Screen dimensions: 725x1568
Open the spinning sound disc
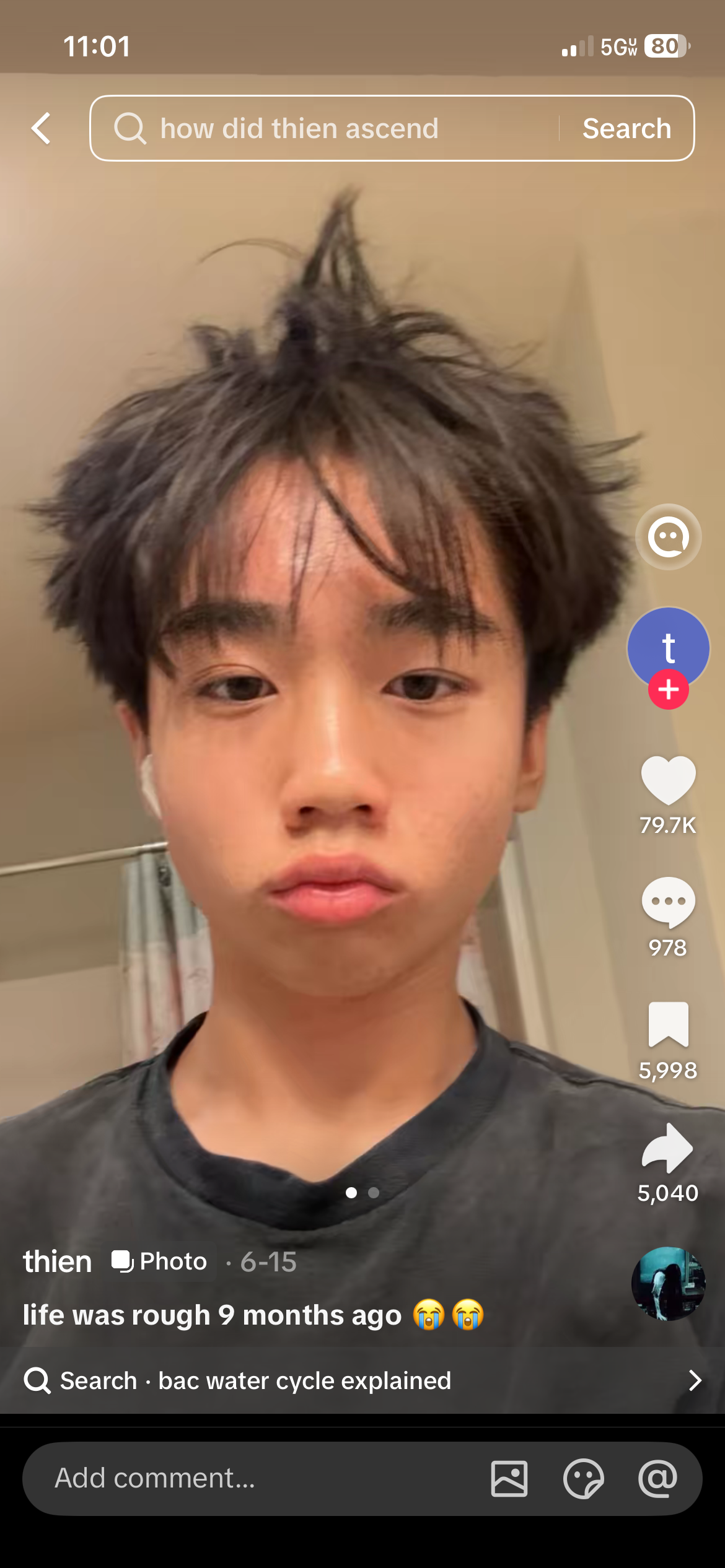pyautogui.click(x=668, y=1284)
